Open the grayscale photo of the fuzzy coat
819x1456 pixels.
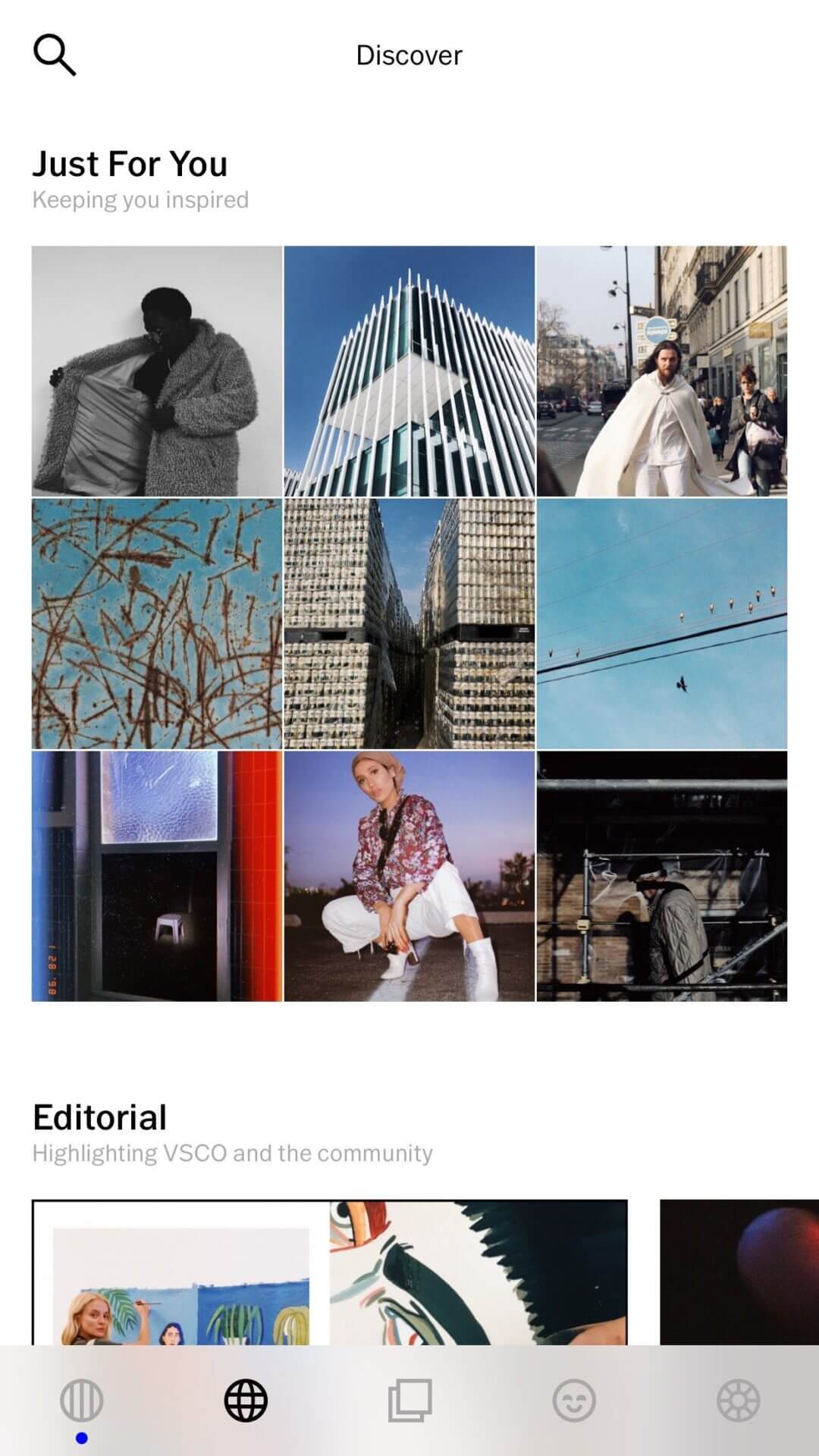coord(155,368)
